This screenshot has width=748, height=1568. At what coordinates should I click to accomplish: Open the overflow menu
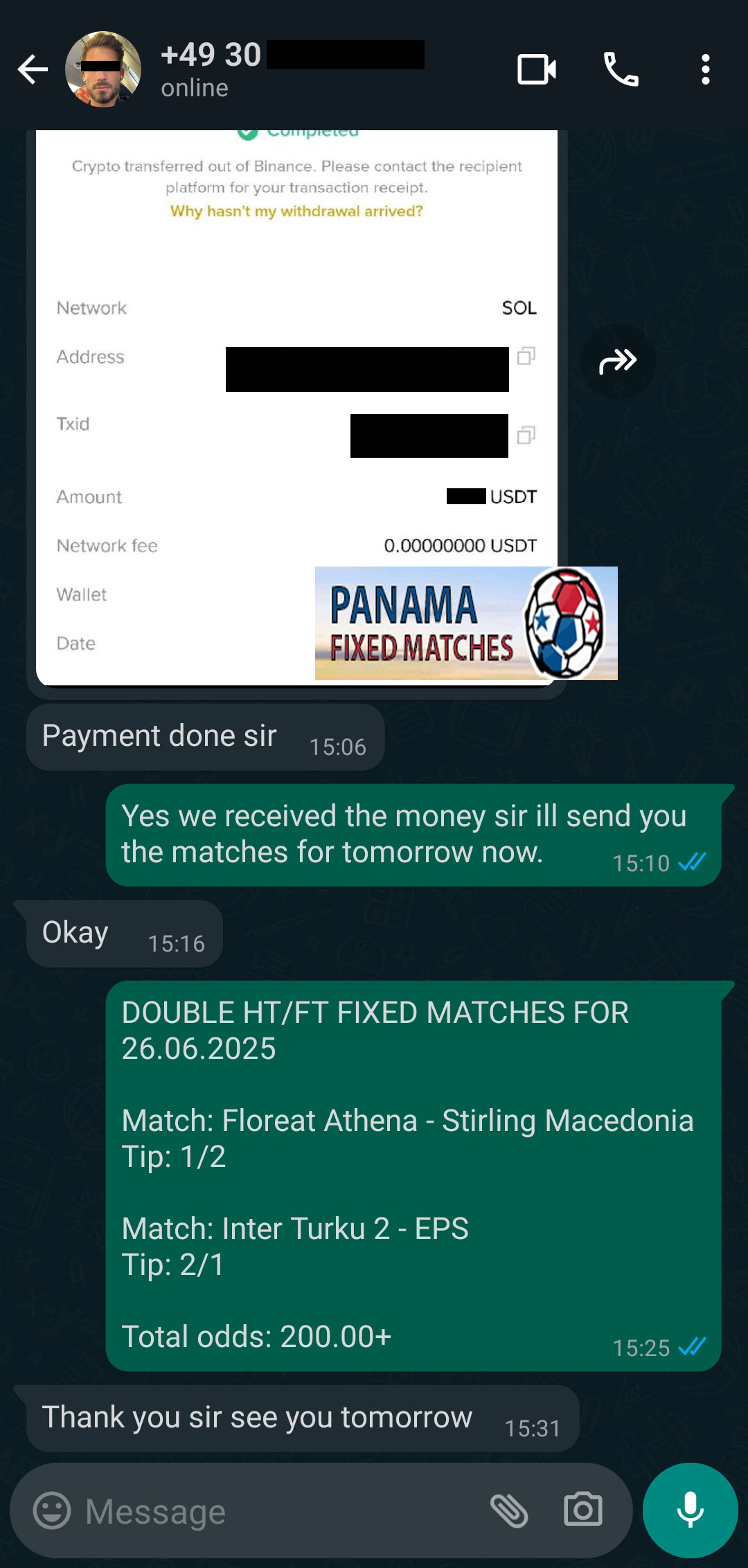click(x=705, y=69)
